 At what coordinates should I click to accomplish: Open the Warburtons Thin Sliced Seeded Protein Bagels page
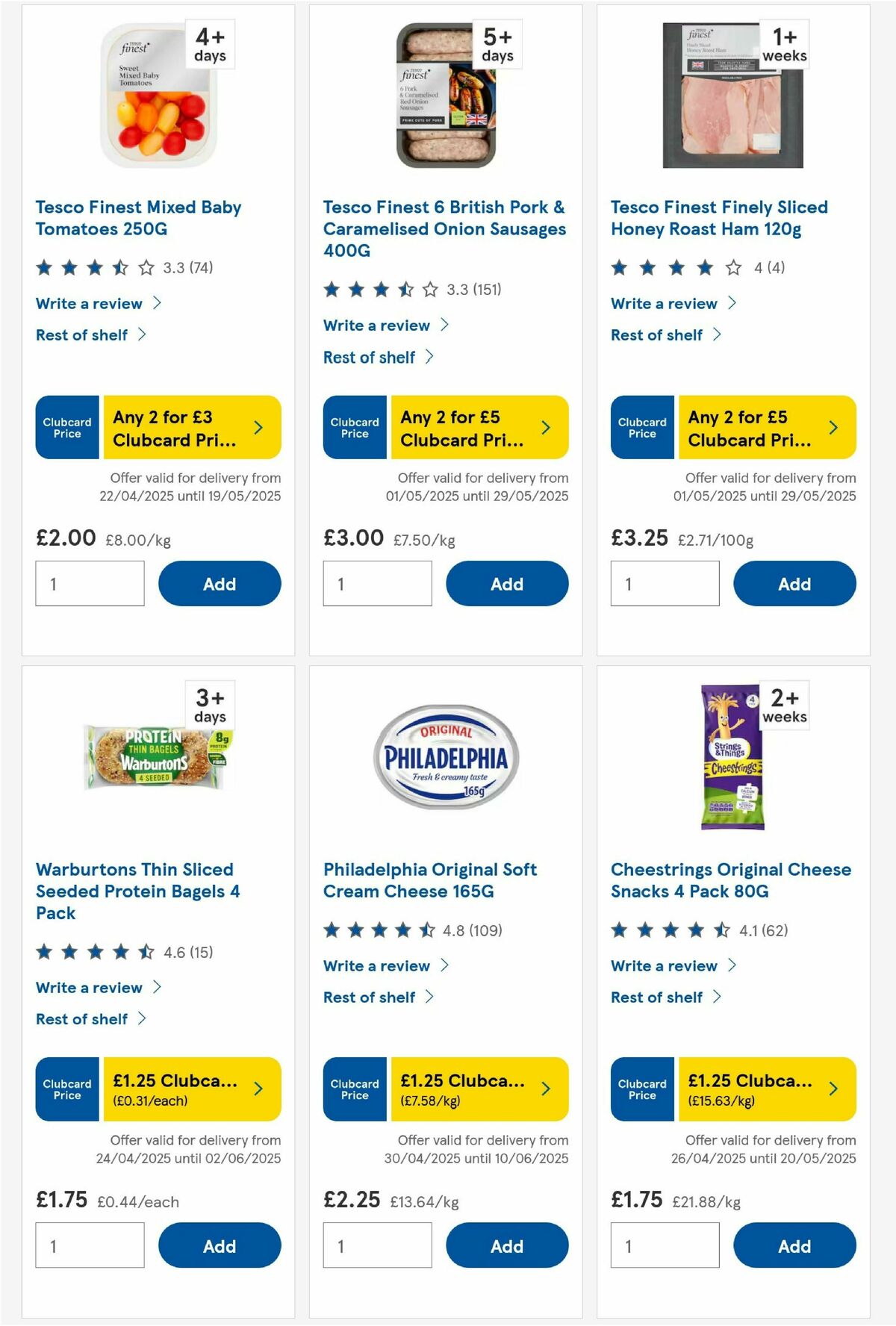[134, 891]
